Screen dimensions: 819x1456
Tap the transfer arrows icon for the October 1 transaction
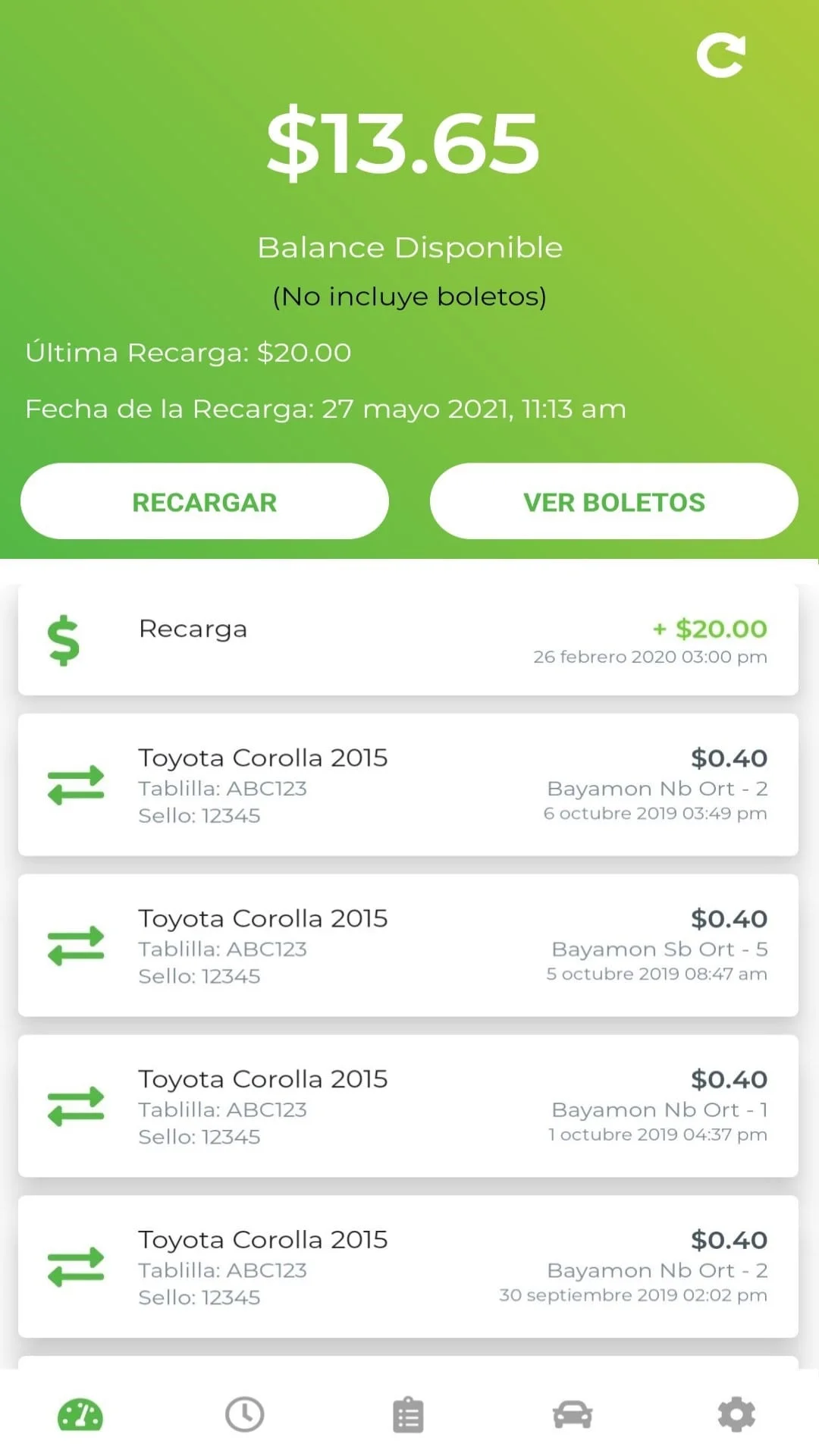point(76,1106)
